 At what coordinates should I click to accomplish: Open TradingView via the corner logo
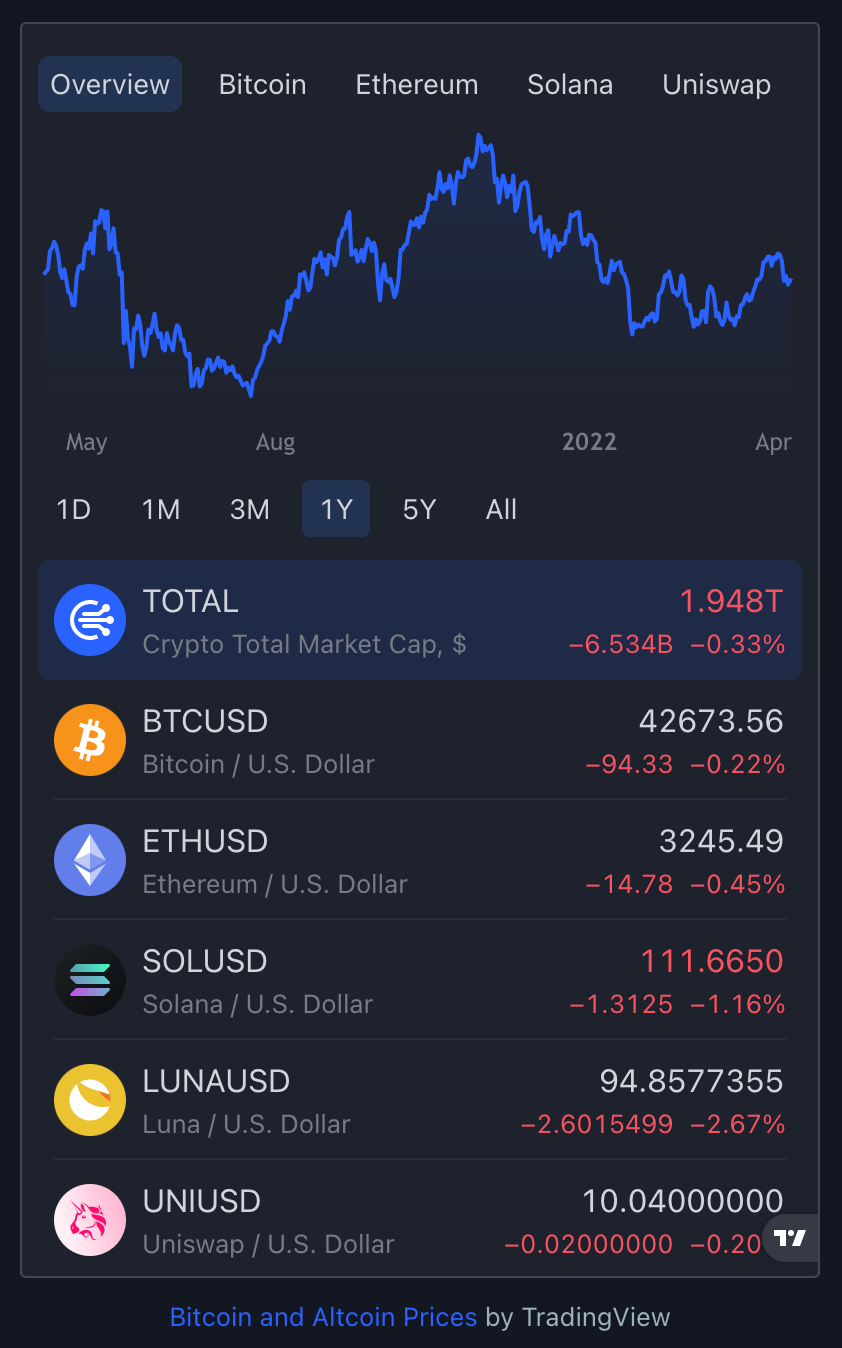(789, 1239)
